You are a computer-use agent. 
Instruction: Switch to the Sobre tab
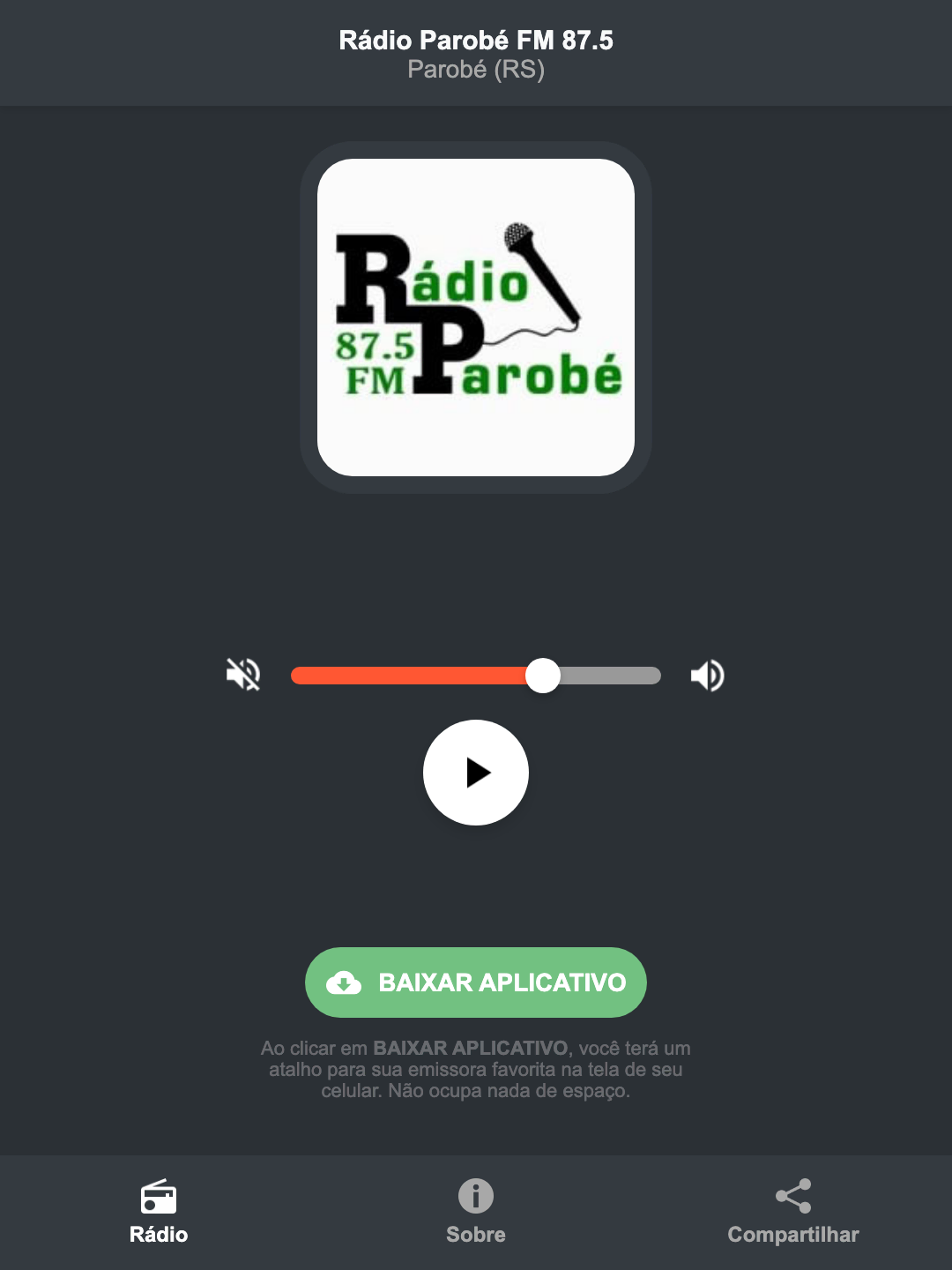475,1234
